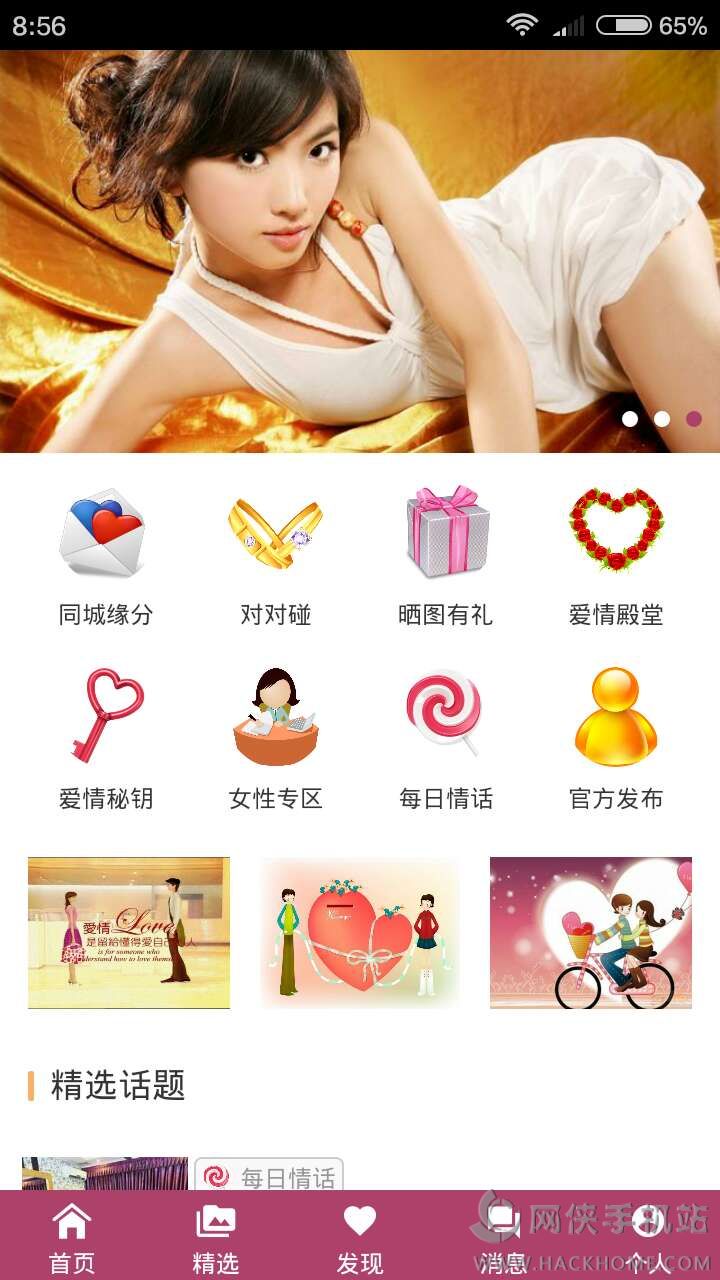Image resolution: width=720 pixels, height=1280 pixels.
Task: Switch to the 精选 tab
Action: (216, 1238)
